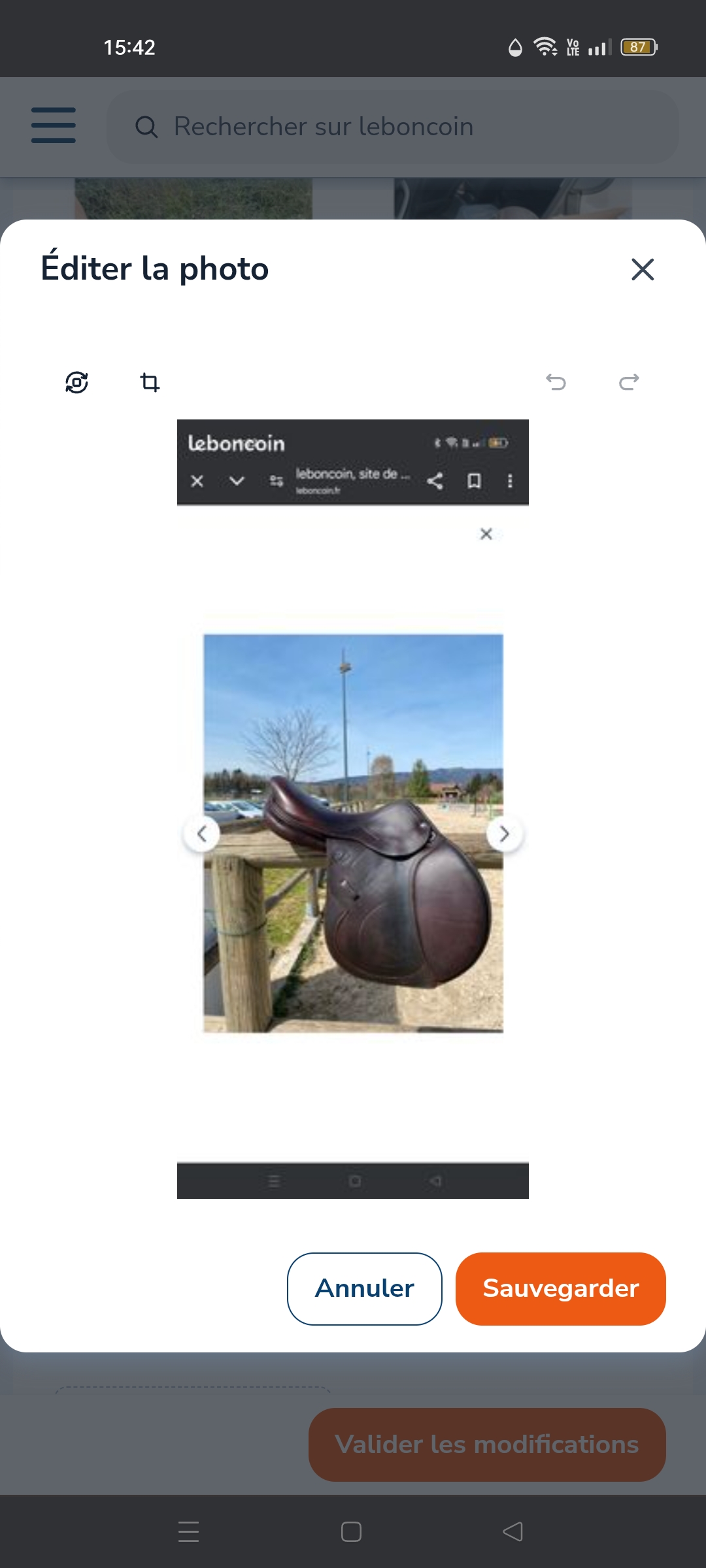706x1568 pixels.
Task: Save the edits with Sauvegarder
Action: coord(560,1288)
